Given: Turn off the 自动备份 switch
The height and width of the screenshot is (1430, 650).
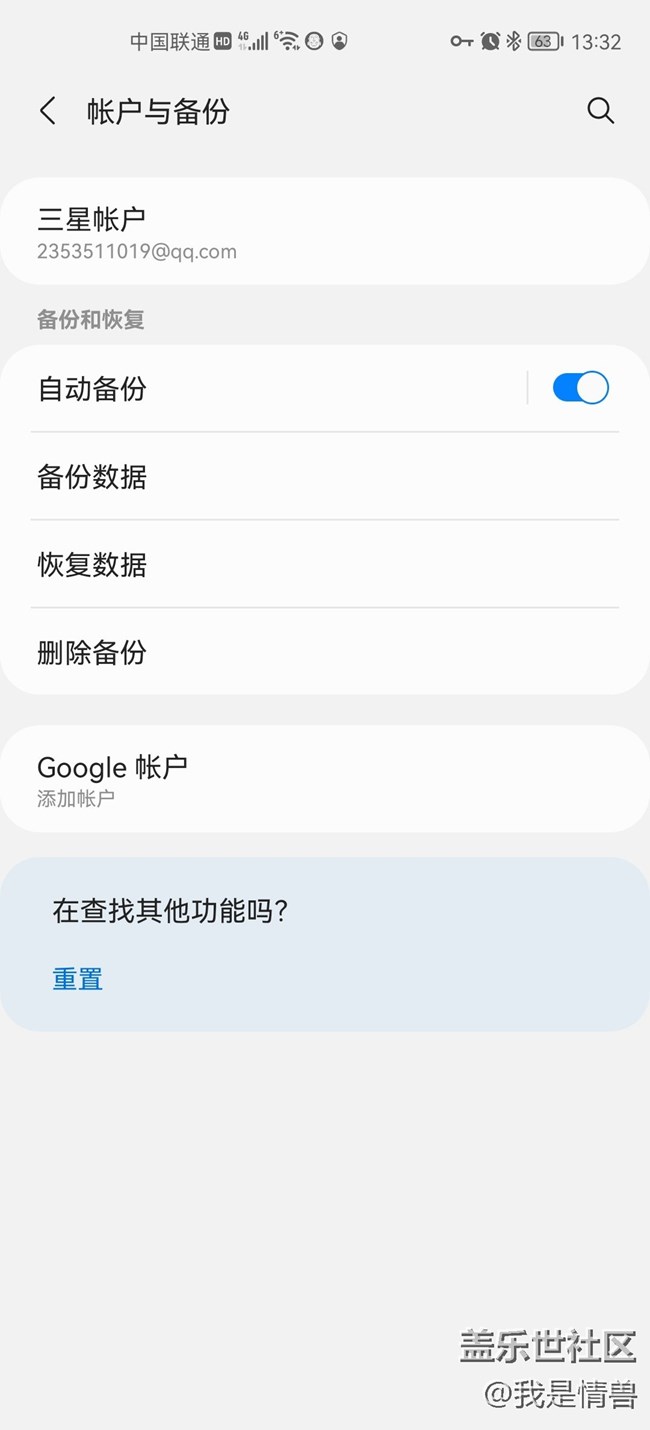Looking at the screenshot, I should click(x=580, y=388).
